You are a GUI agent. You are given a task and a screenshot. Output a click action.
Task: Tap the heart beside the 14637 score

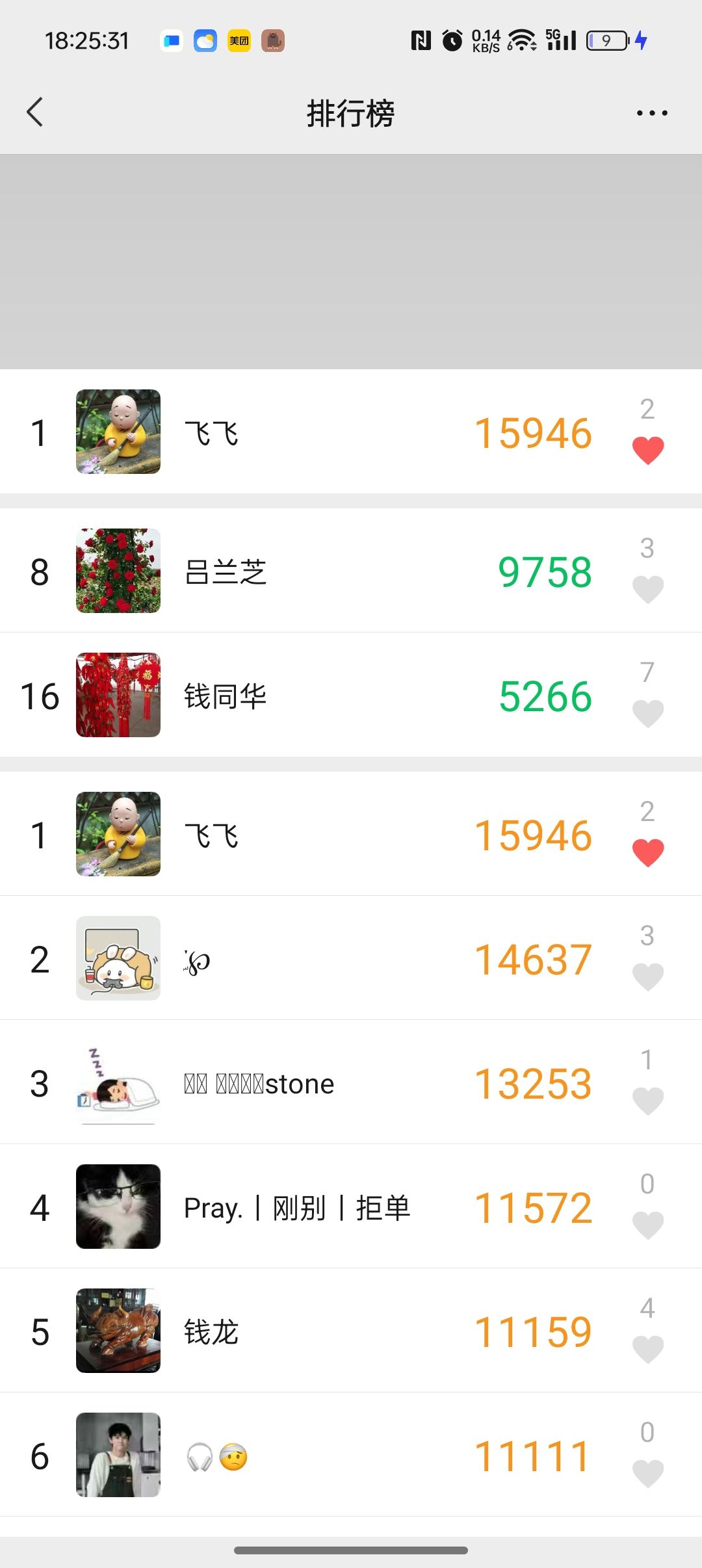pyautogui.click(x=647, y=976)
